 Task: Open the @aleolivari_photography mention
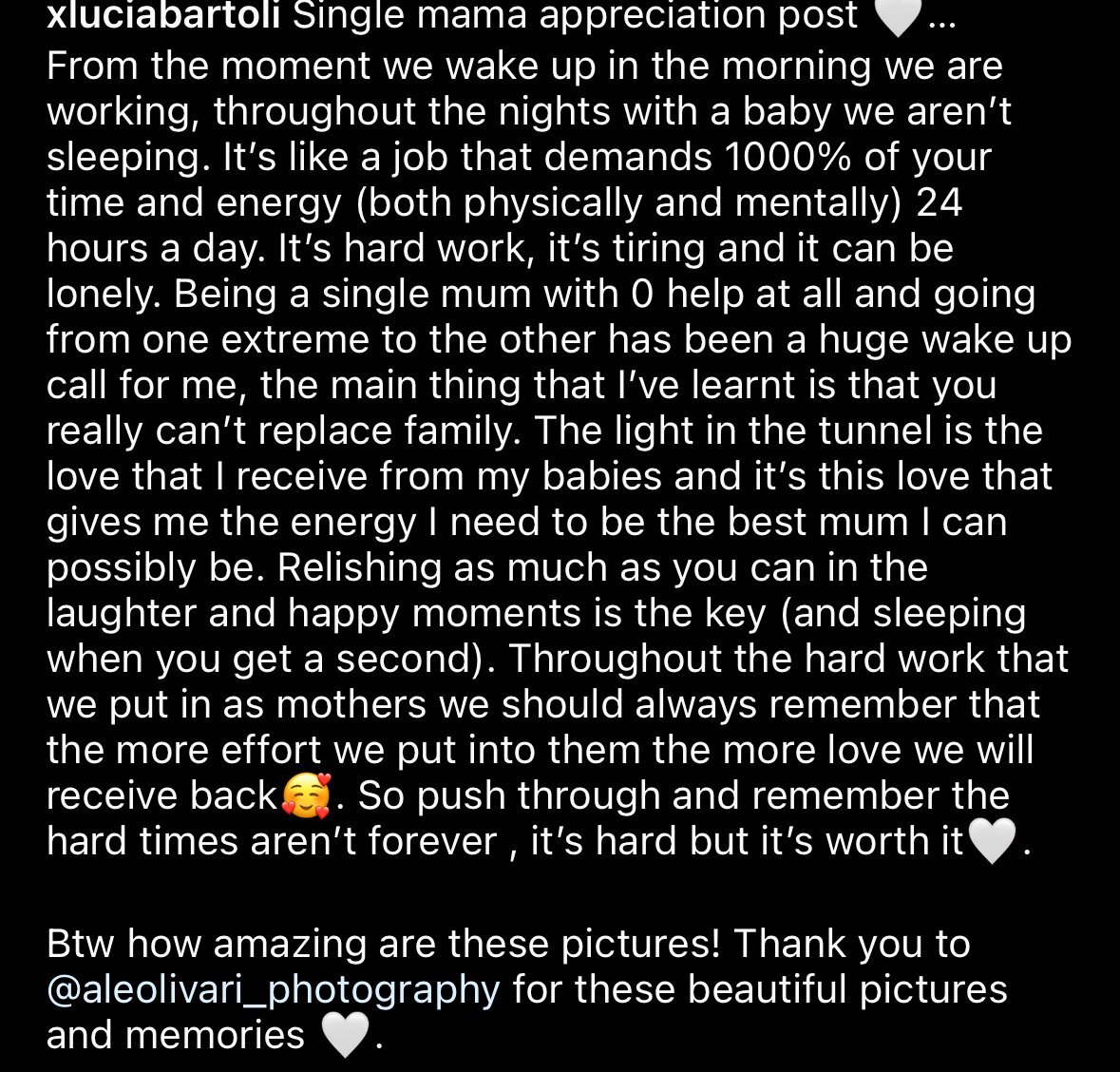point(273,992)
